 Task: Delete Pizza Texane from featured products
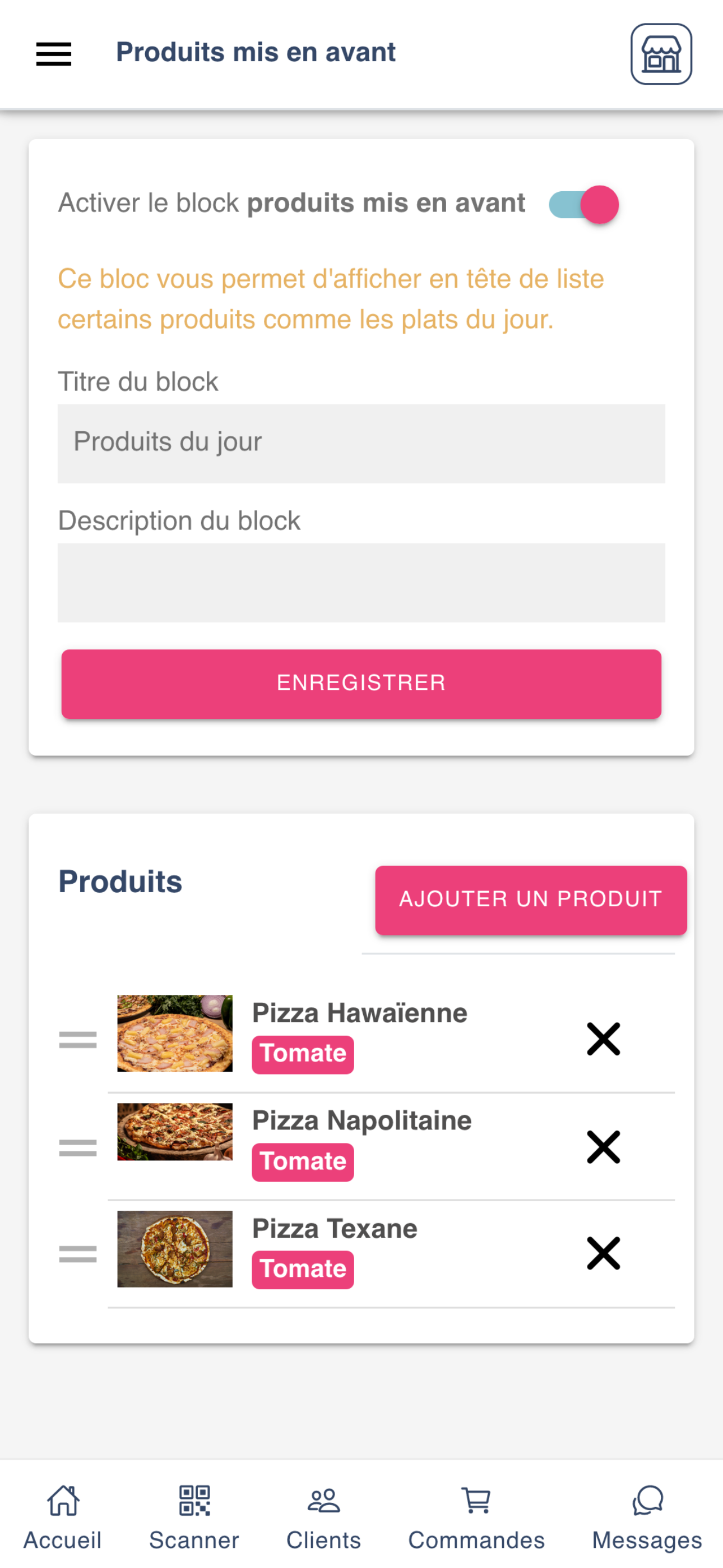click(603, 1253)
